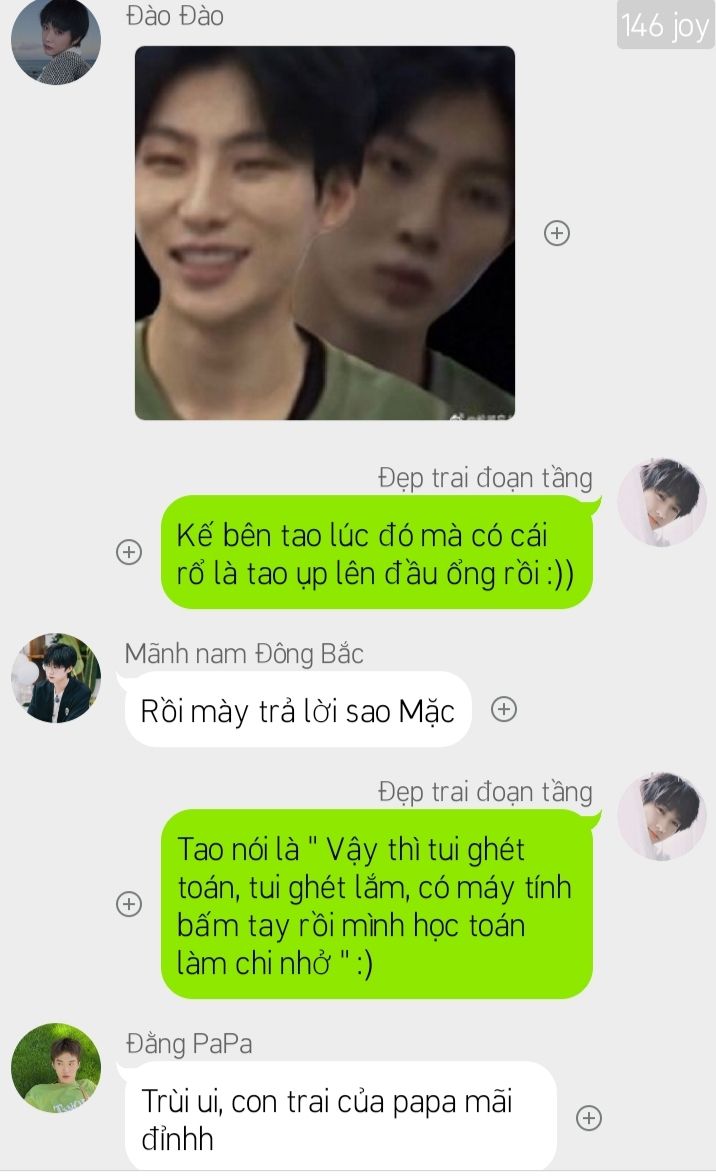Open the photo sent by Đào Đào
This screenshot has height=1176, width=716.
(325, 232)
